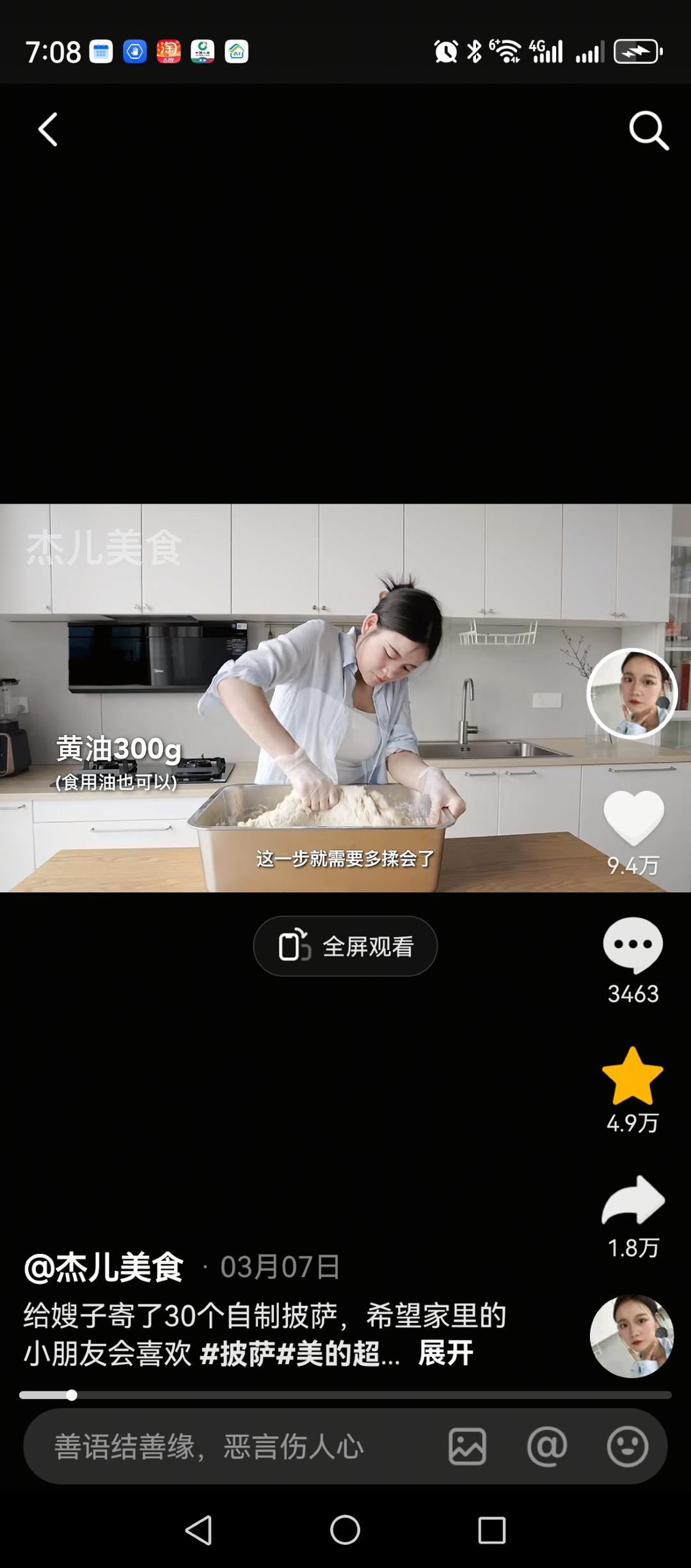Mention someone with the @ icon
Image resolution: width=691 pixels, height=1568 pixels.
point(547,1446)
